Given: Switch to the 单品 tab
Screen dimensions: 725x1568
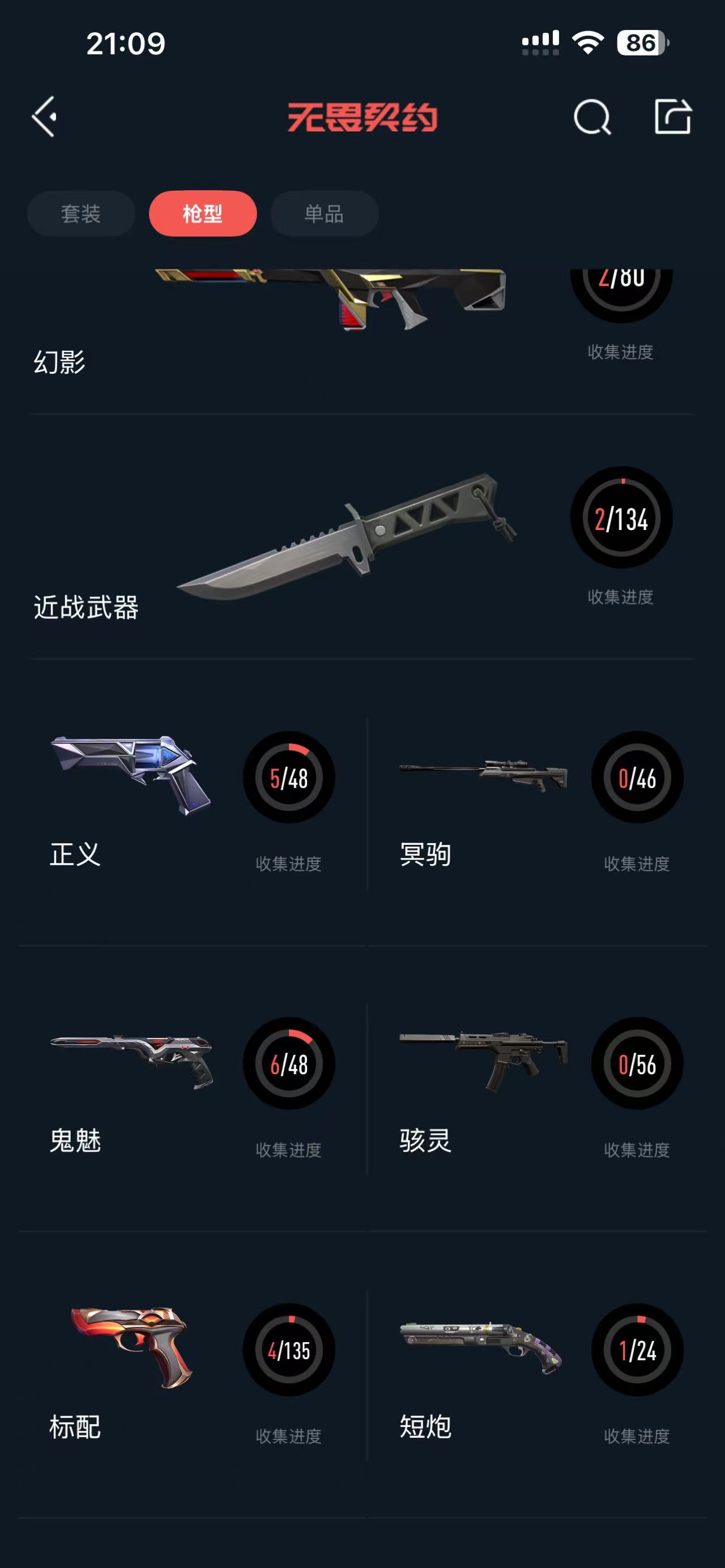Looking at the screenshot, I should [325, 213].
